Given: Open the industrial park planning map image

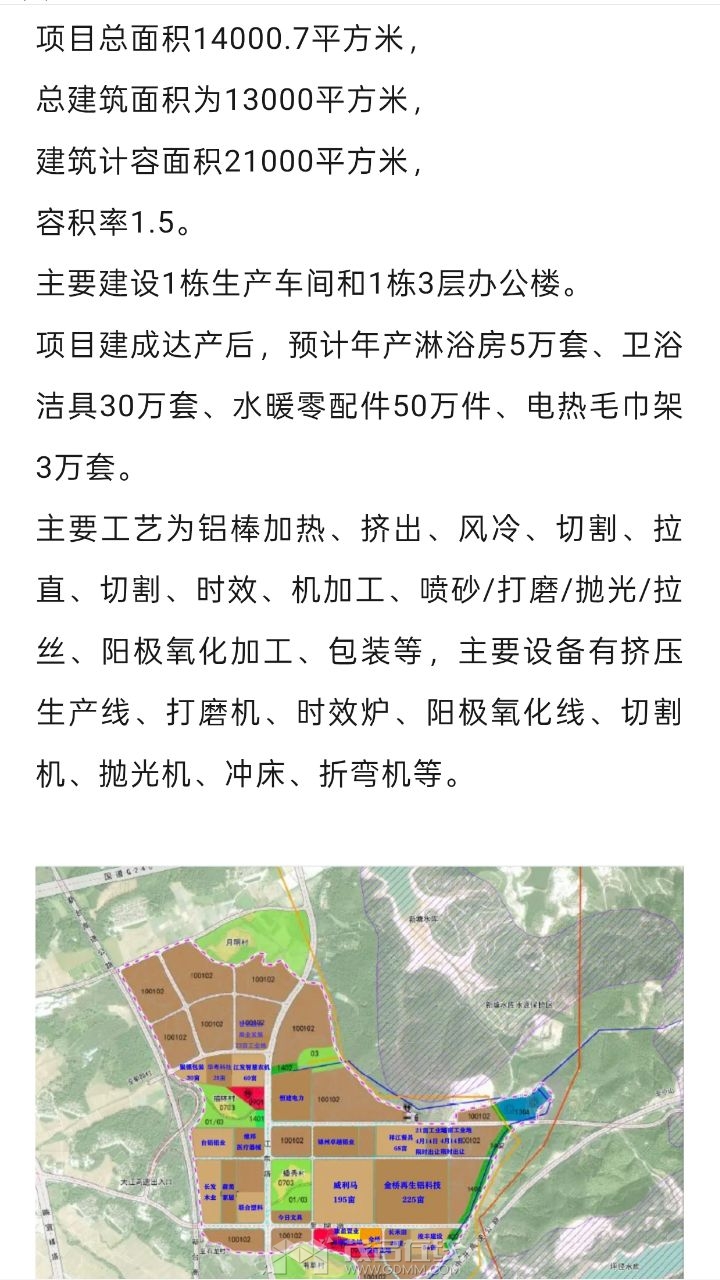Looking at the screenshot, I should click(x=360, y=1072).
